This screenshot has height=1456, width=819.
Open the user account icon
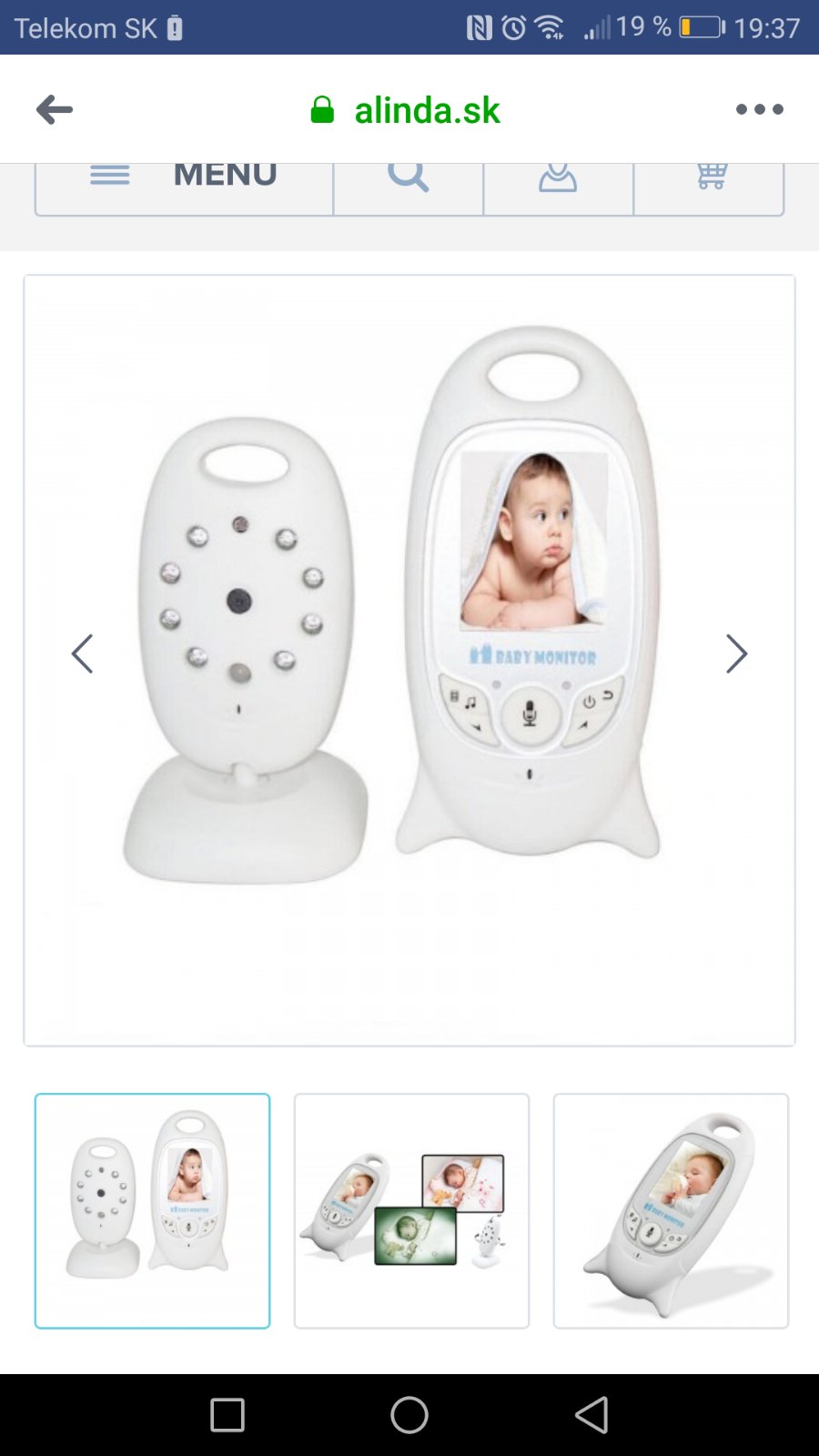[558, 178]
